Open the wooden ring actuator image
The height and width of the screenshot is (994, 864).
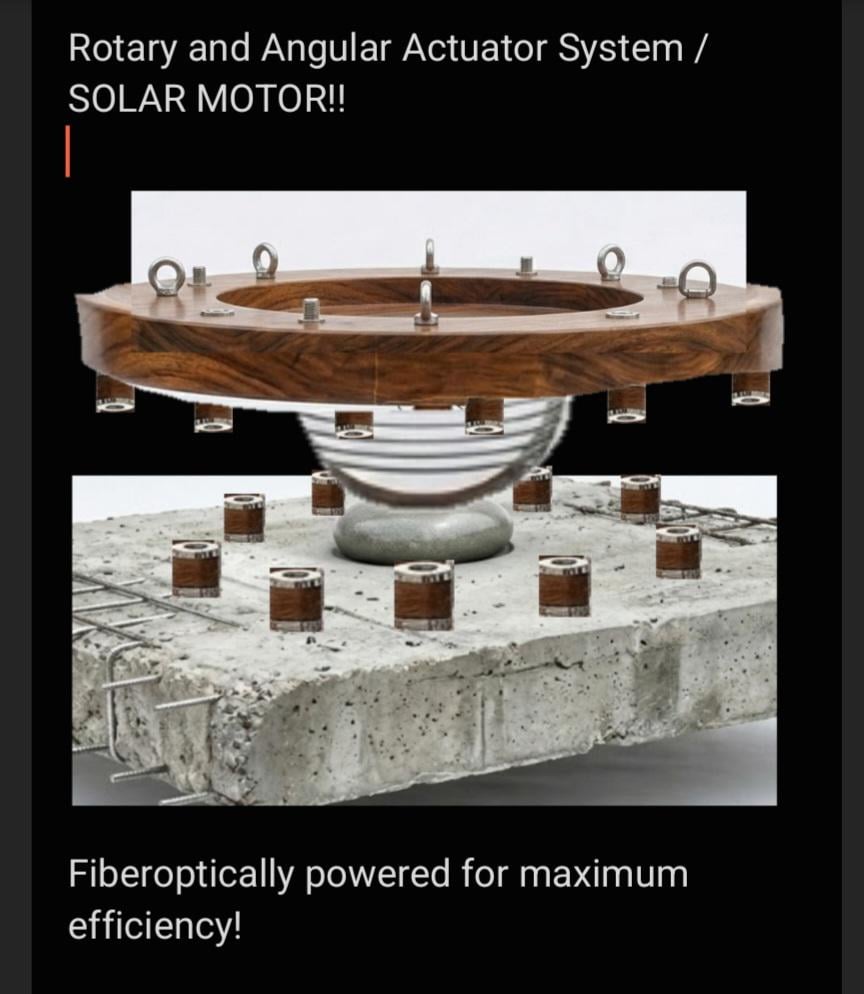(x=428, y=497)
